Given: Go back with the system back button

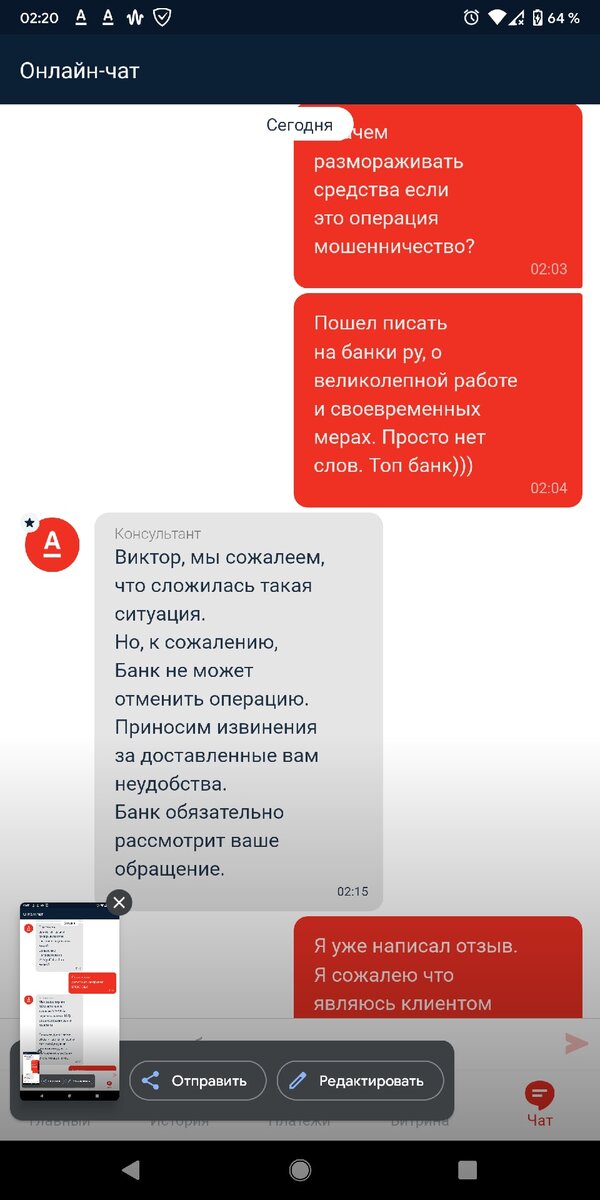Looking at the screenshot, I should coord(131,1169).
